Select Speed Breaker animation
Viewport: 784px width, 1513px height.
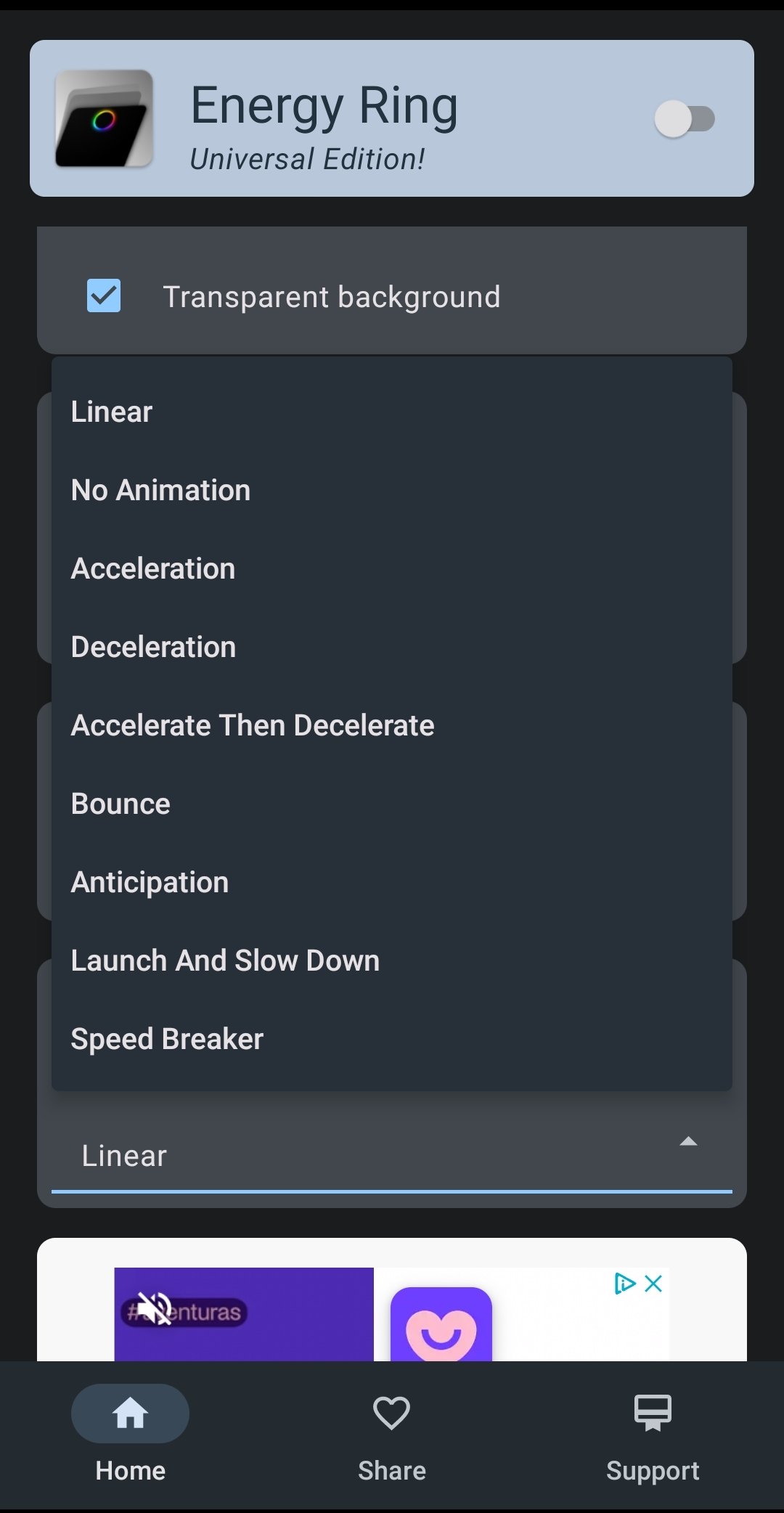pos(392,1039)
